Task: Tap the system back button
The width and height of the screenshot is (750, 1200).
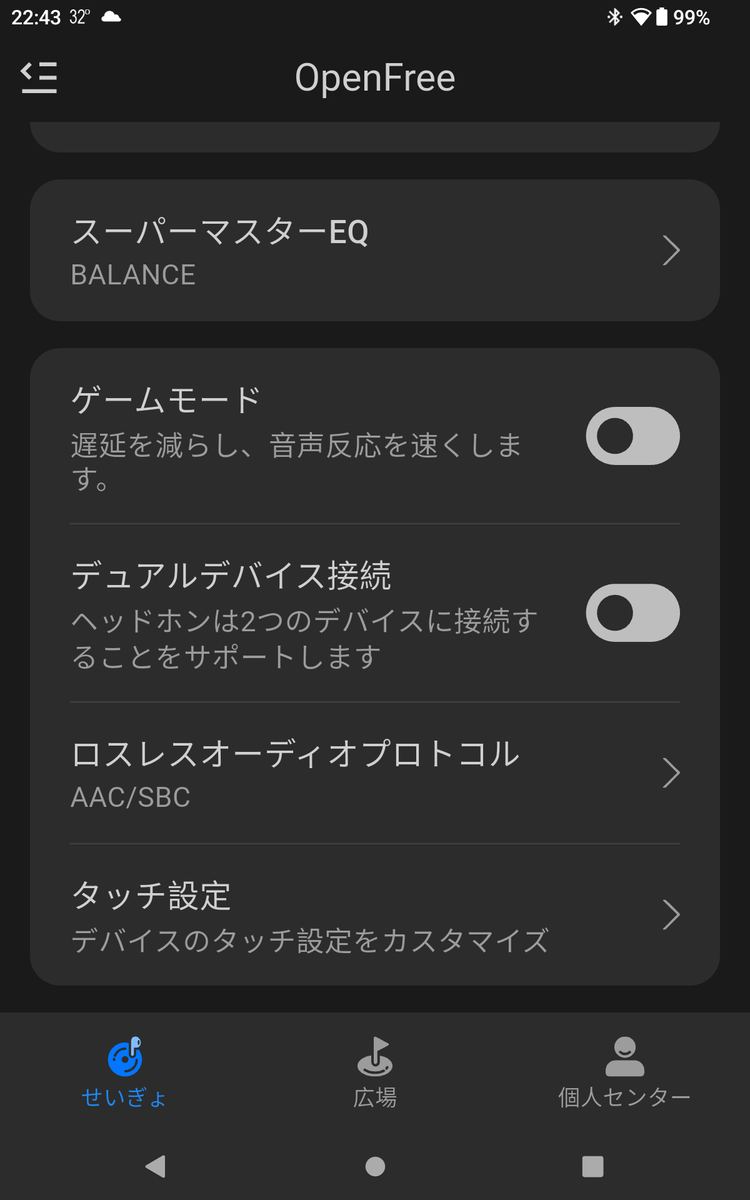Action: coord(155,1165)
